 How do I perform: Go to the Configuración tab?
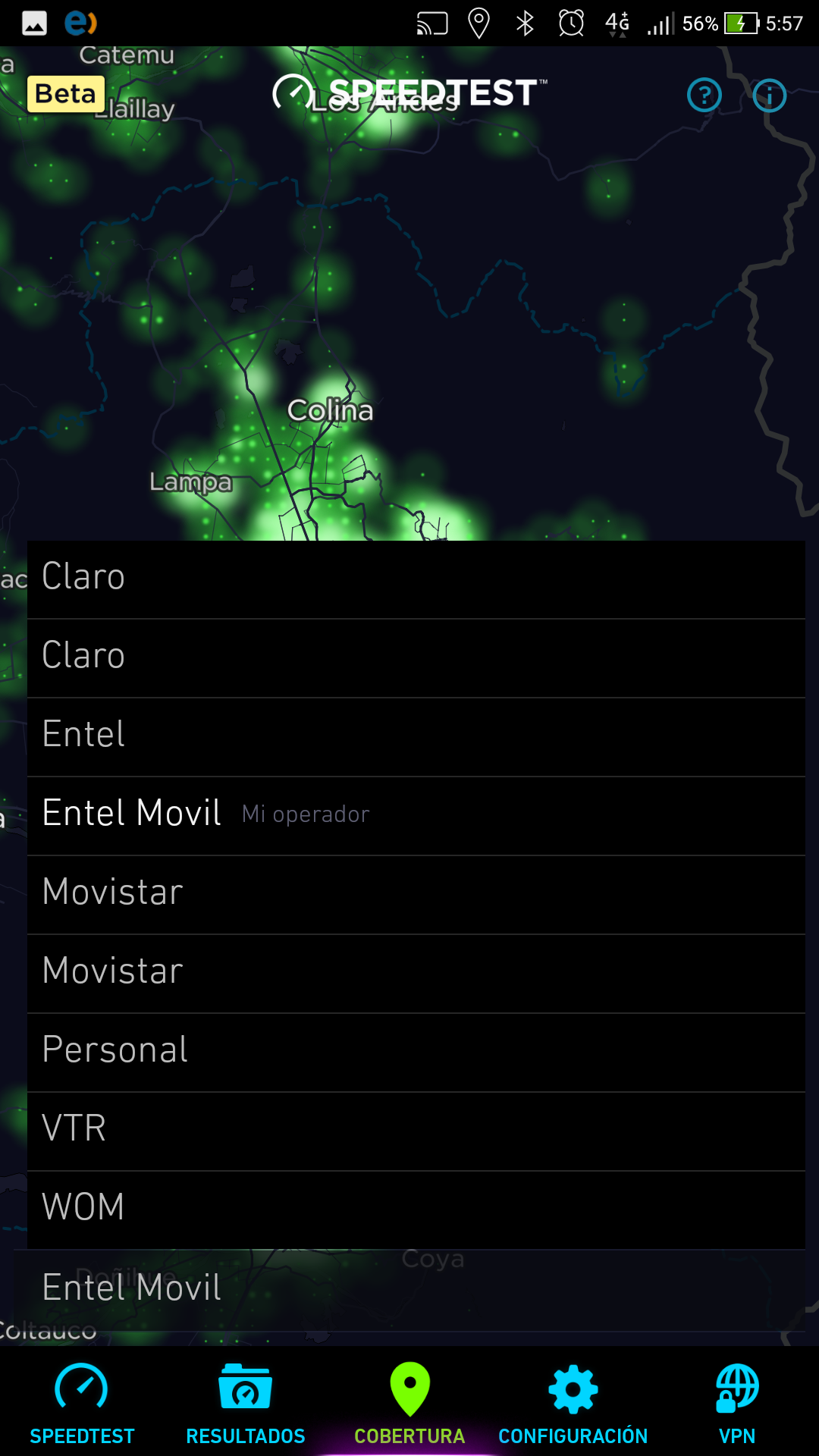(573, 1403)
